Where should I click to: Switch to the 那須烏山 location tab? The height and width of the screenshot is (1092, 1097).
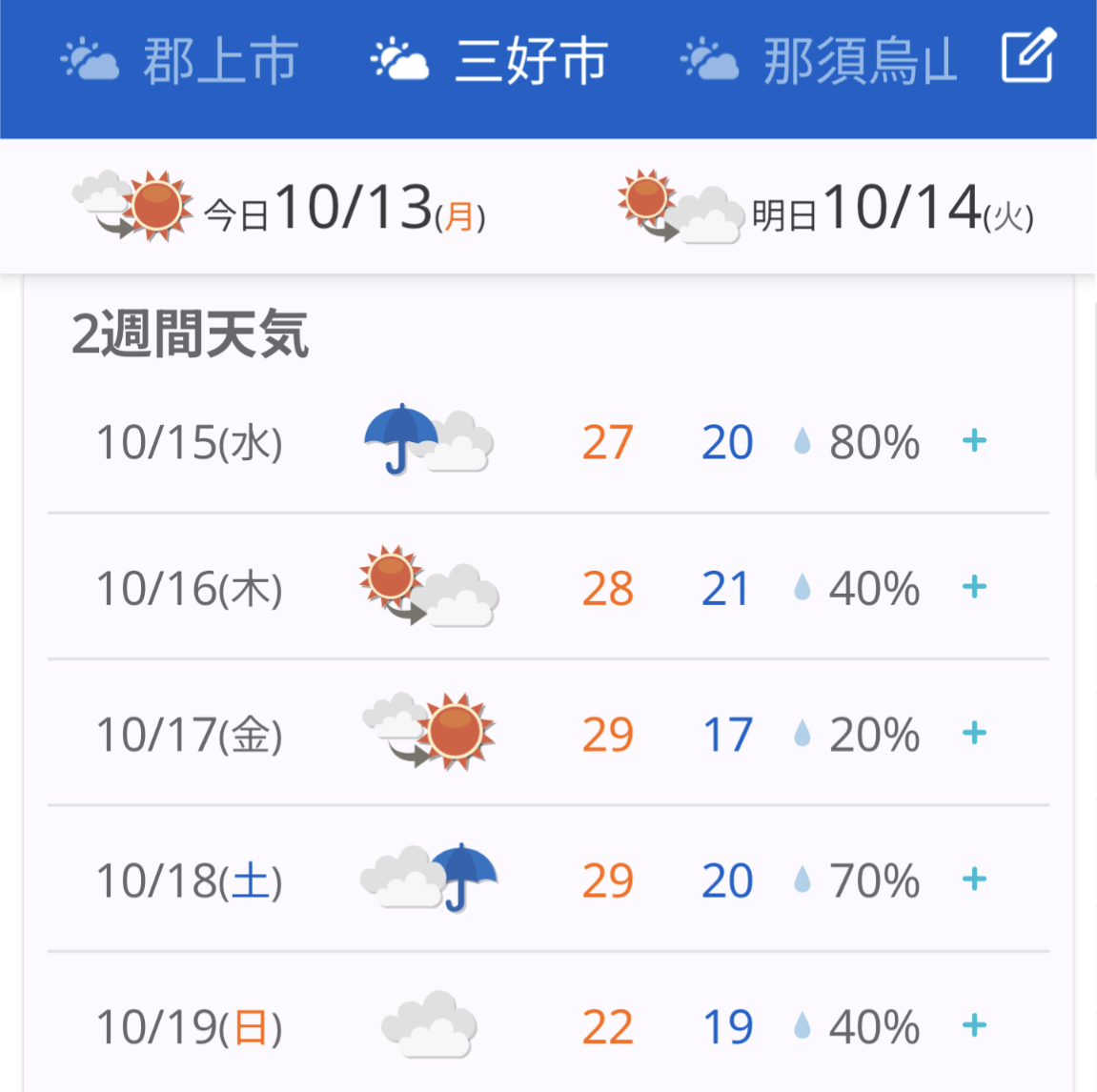[x=820, y=62]
